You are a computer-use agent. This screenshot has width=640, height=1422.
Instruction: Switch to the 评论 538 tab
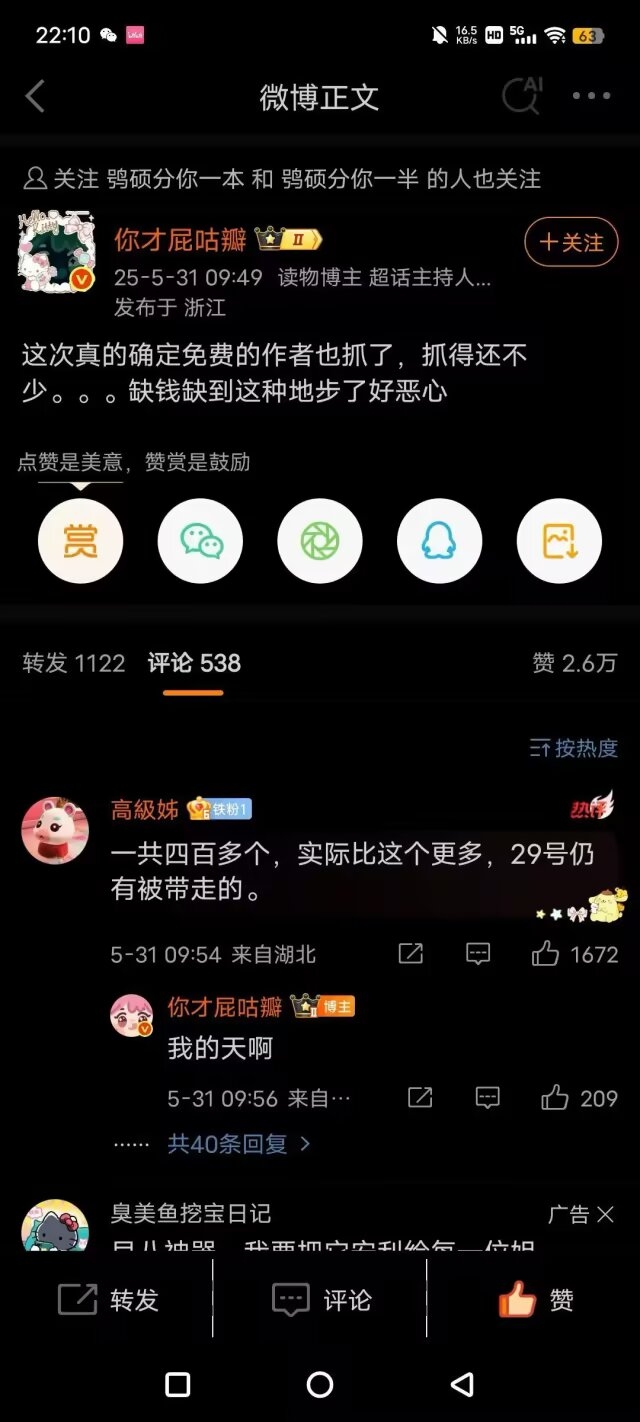[194, 663]
